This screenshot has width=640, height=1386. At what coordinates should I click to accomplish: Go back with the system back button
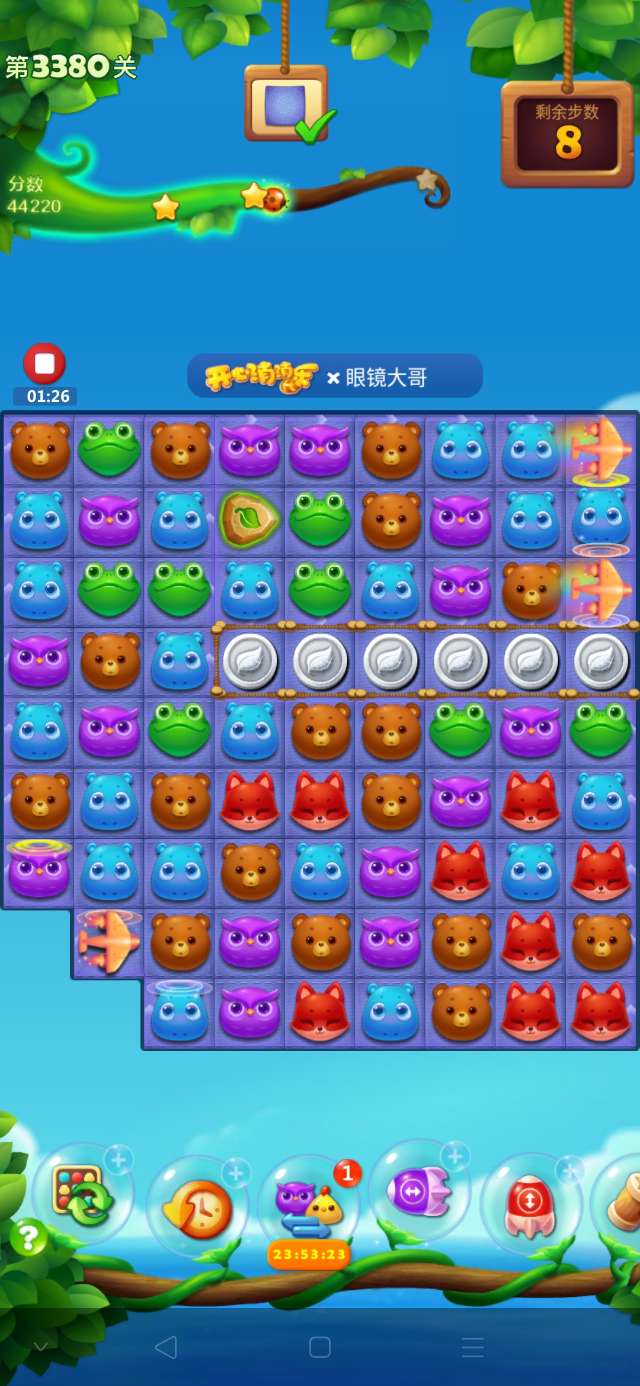(x=166, y=1347)
